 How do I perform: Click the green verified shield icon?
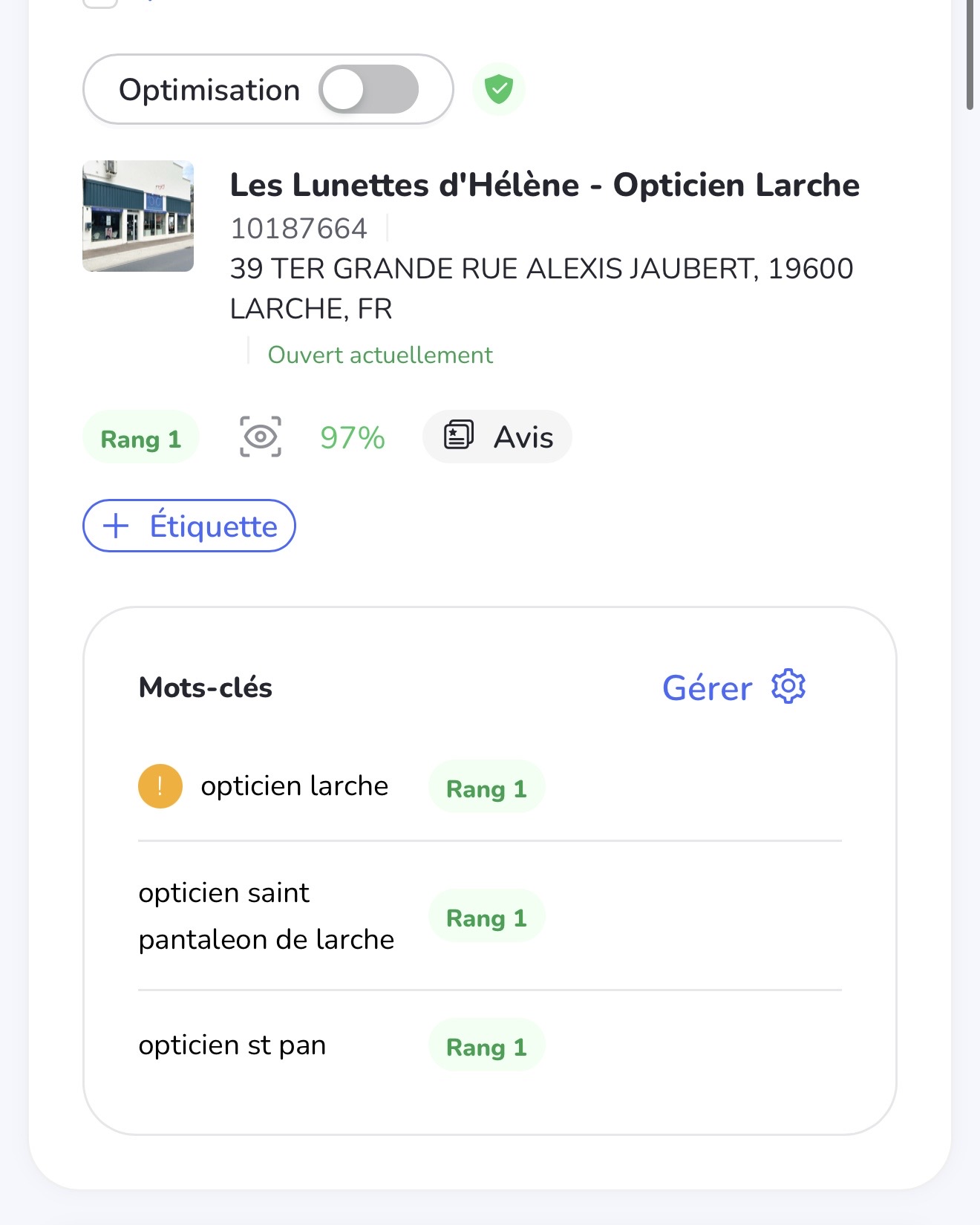tap(499, 89)
